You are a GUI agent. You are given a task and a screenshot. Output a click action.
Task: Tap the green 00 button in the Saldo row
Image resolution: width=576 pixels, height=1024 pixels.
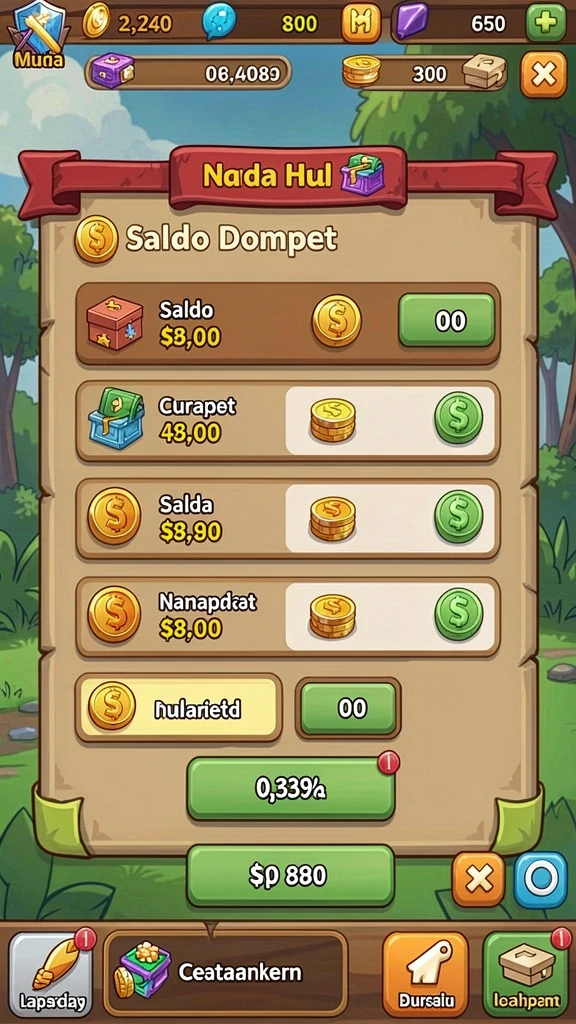(x=447, y=321)
